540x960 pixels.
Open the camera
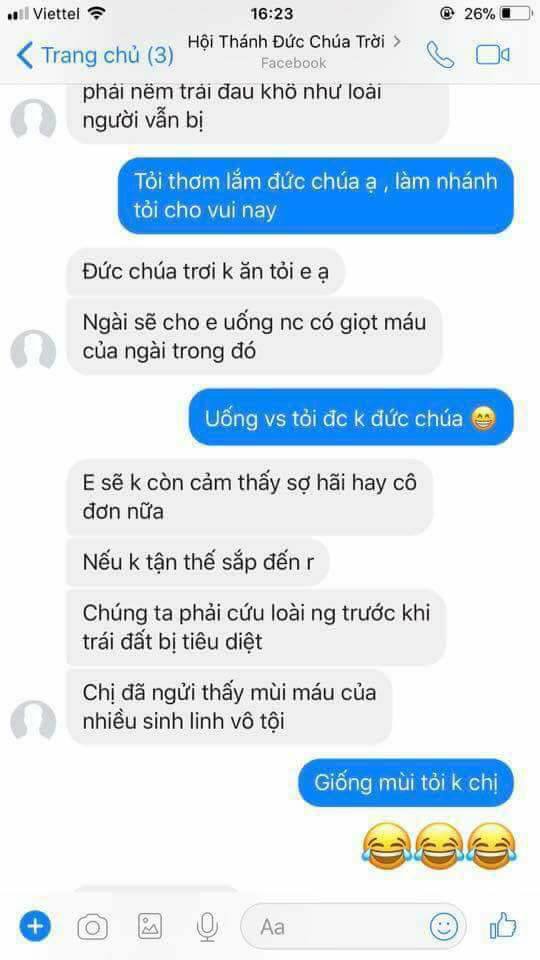click(x=92, y=927)
